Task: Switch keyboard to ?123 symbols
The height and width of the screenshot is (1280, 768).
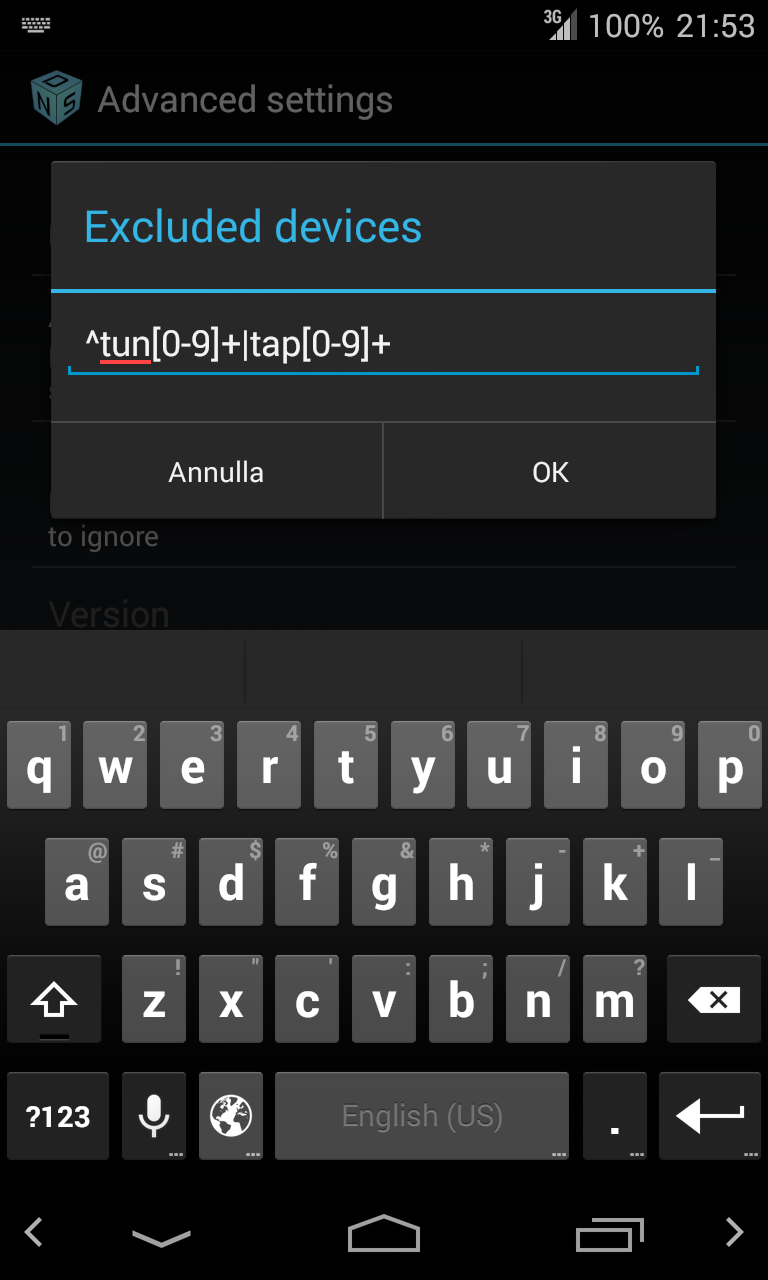Action: [x=58, y=1116]
